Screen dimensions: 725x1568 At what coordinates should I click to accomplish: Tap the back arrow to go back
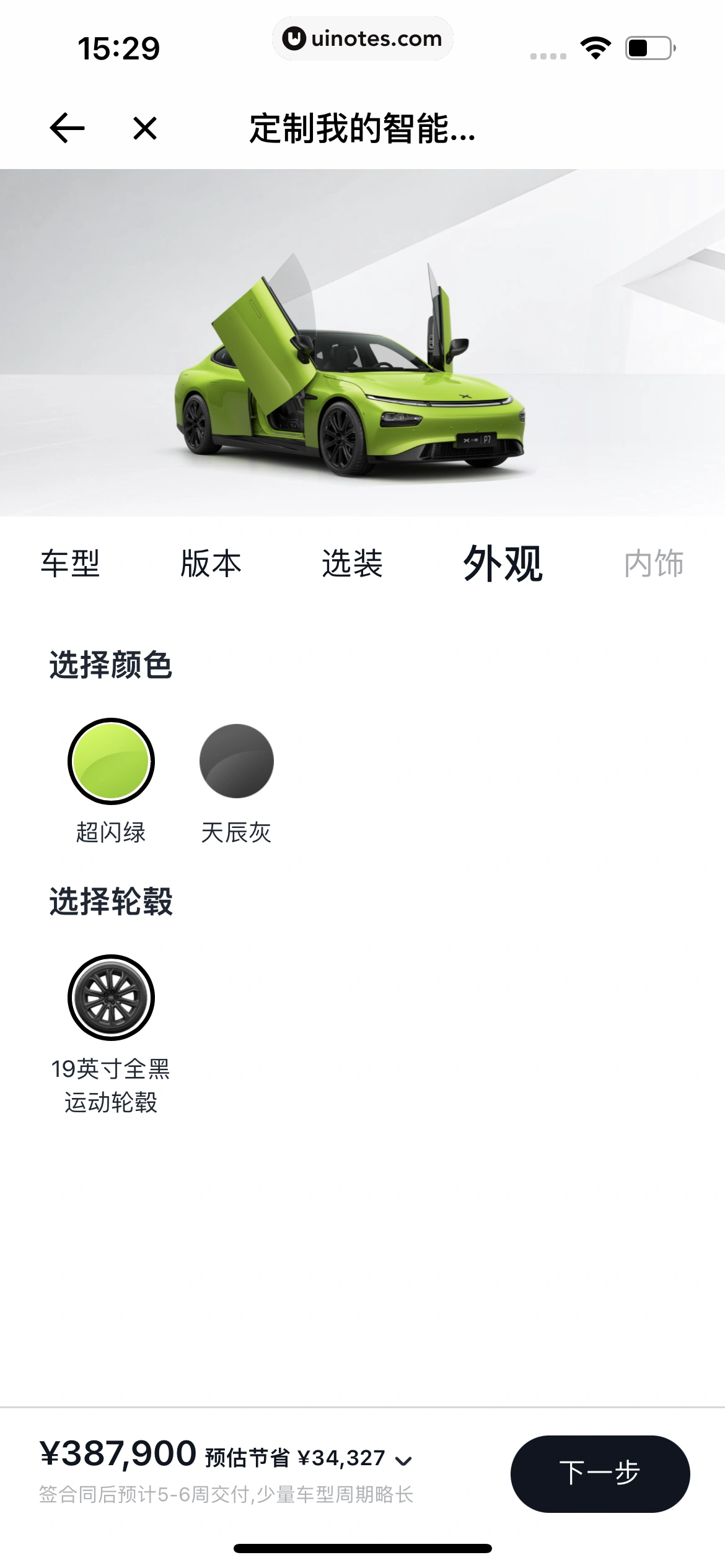point(66,129)
